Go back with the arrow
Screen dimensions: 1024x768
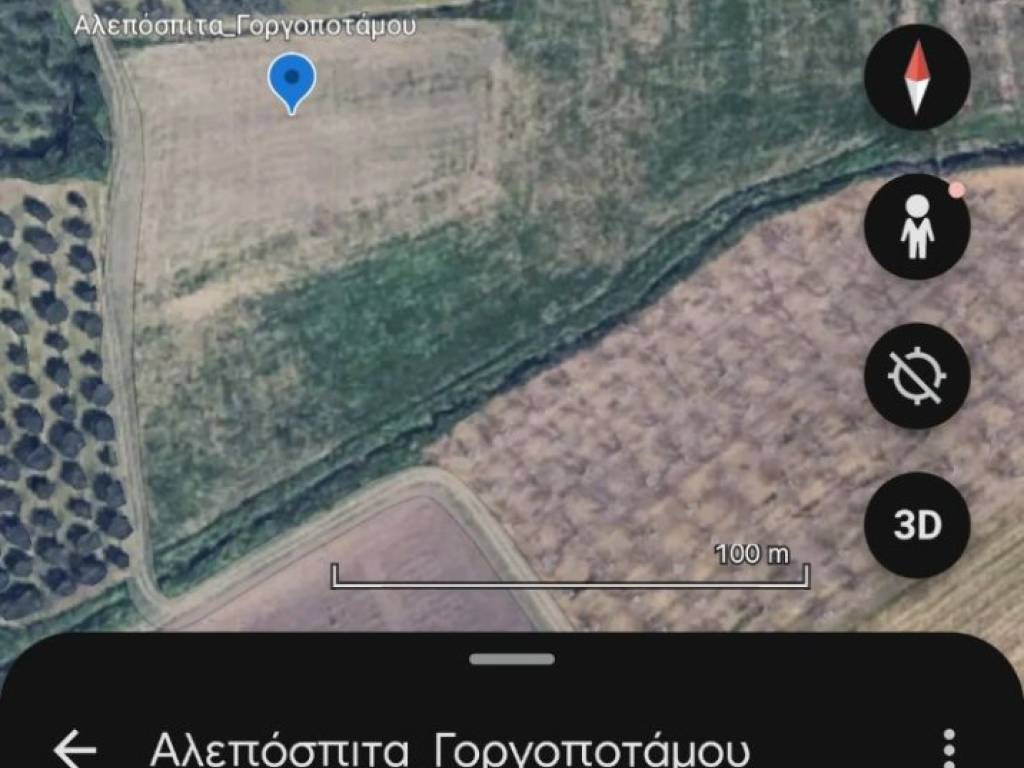tap(75, 748)
